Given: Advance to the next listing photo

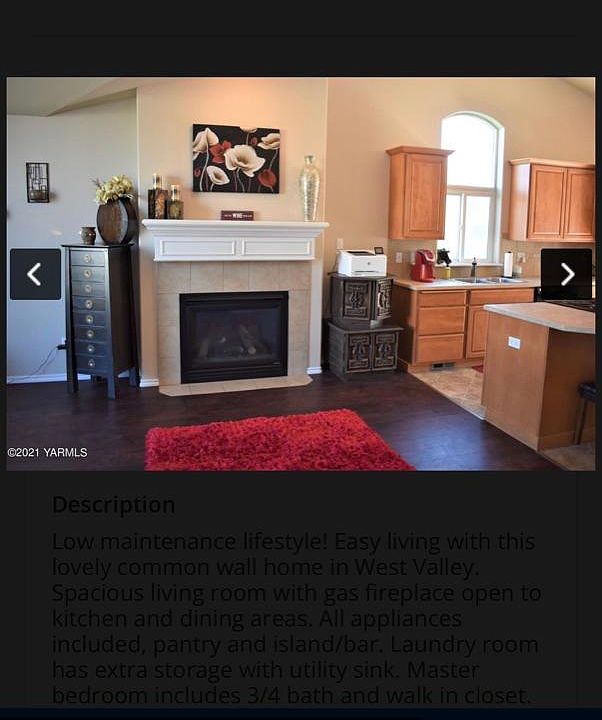Looking at the screenshot, I should [566, 274].
